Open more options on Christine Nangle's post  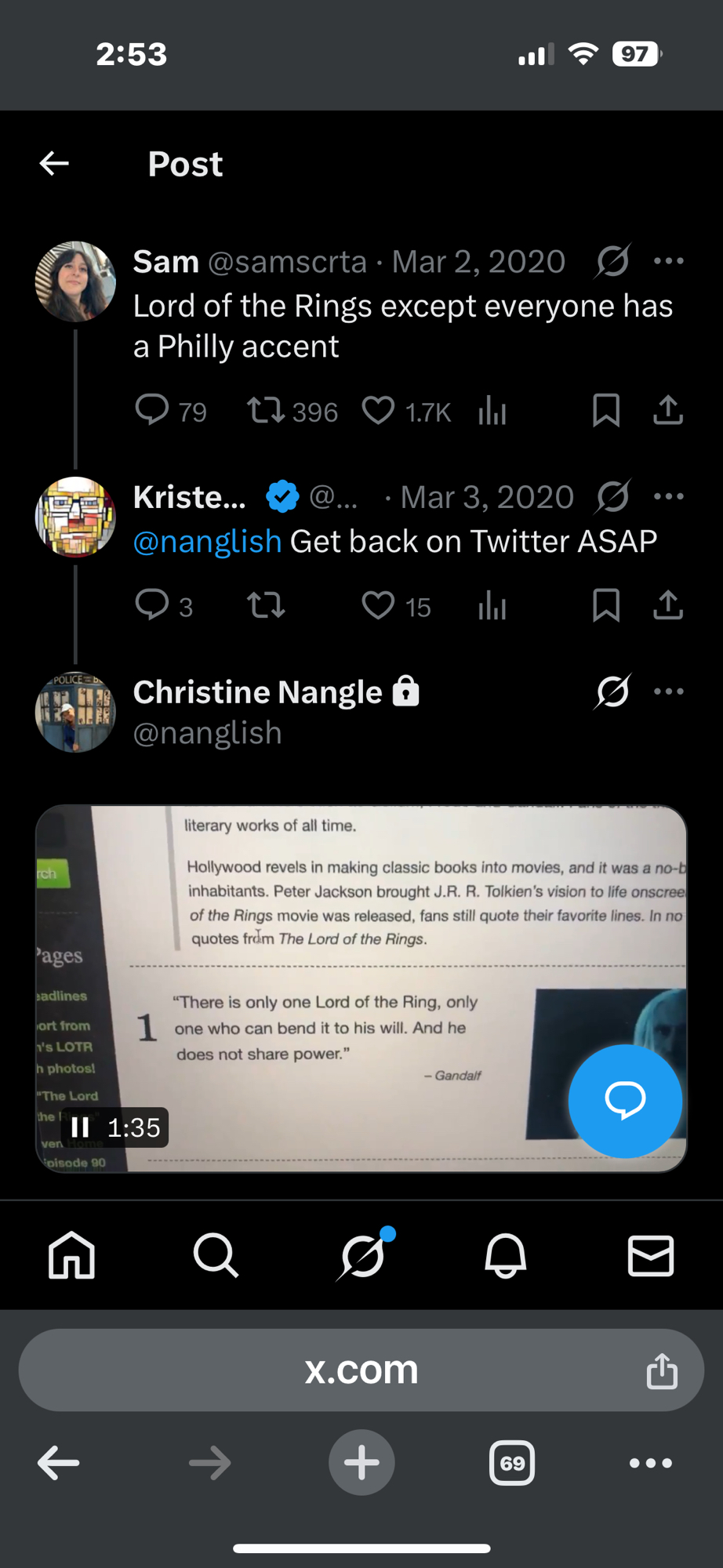click(668, 691)
